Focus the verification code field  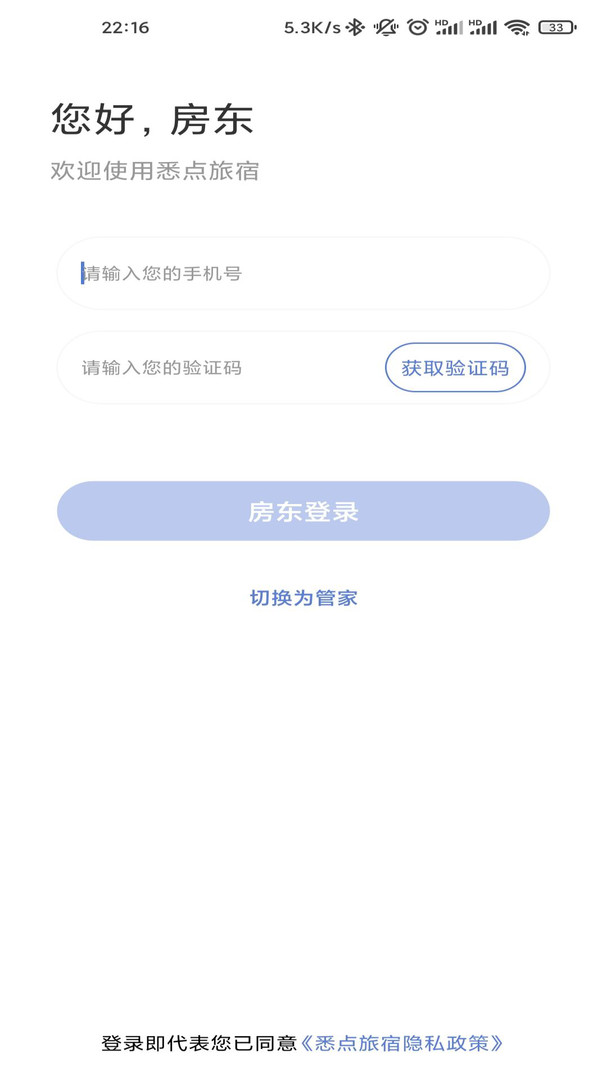220,368
